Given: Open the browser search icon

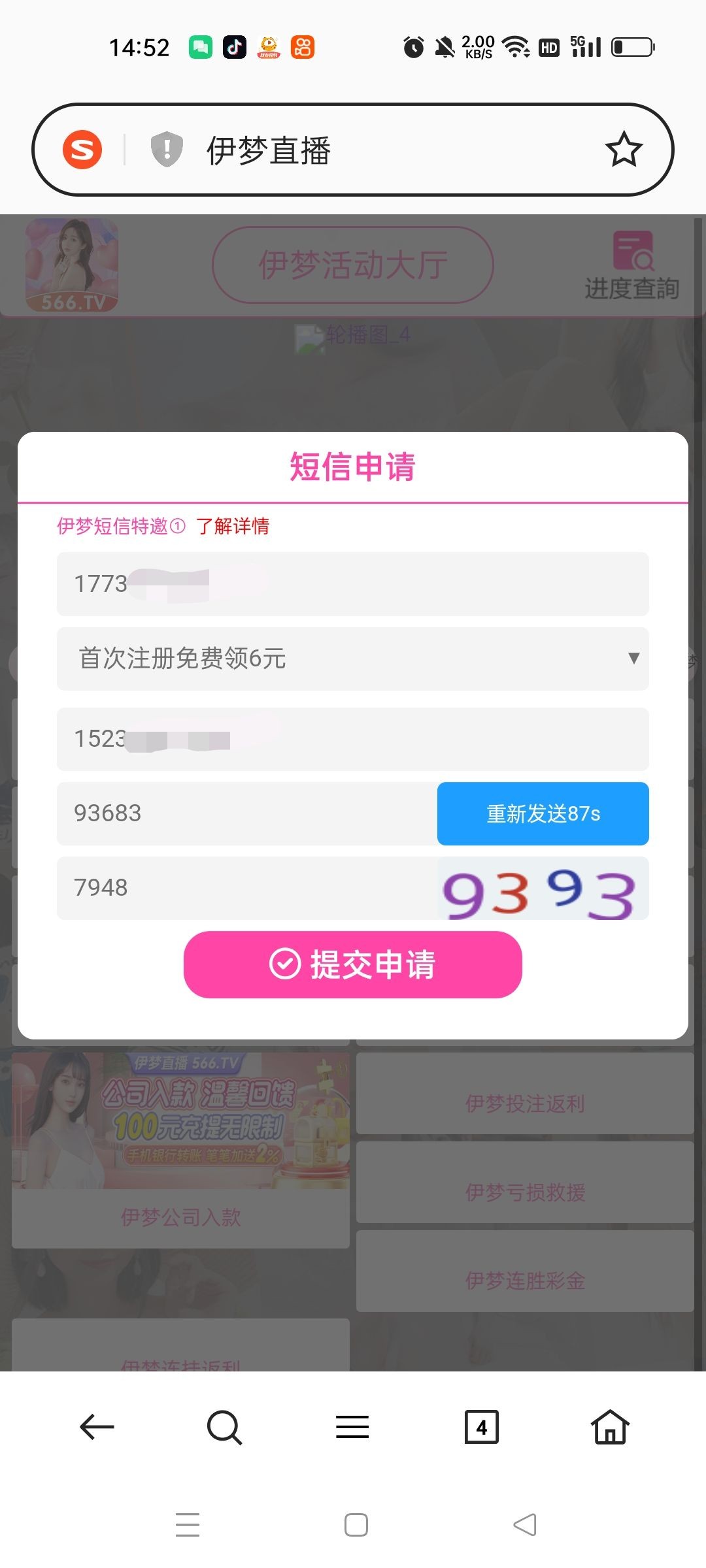Looking at the screenshot, I should [224, 1427].
